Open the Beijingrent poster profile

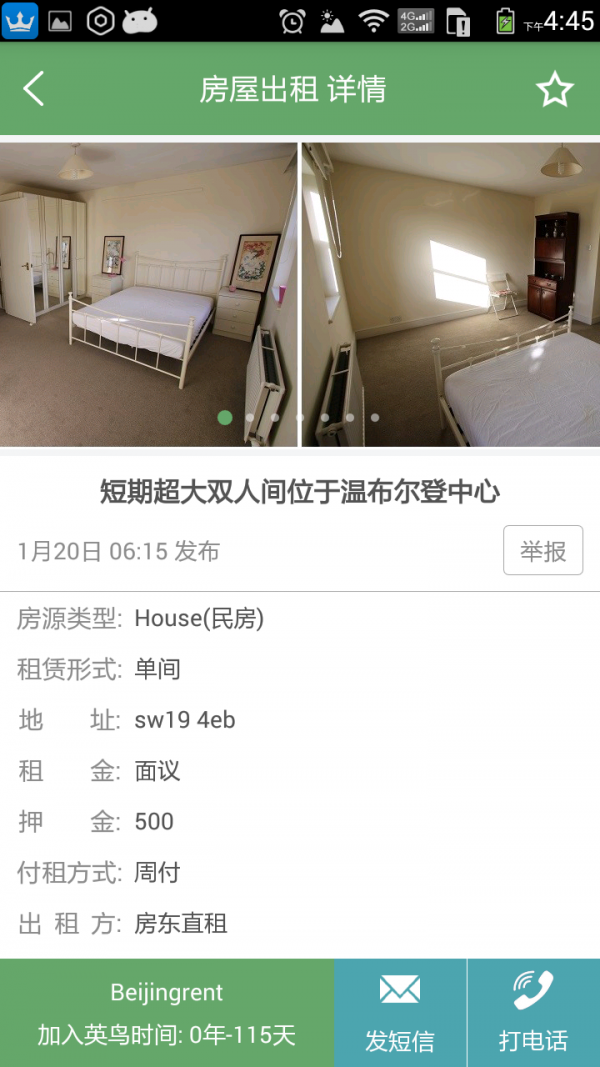[x=167, y=1012]
